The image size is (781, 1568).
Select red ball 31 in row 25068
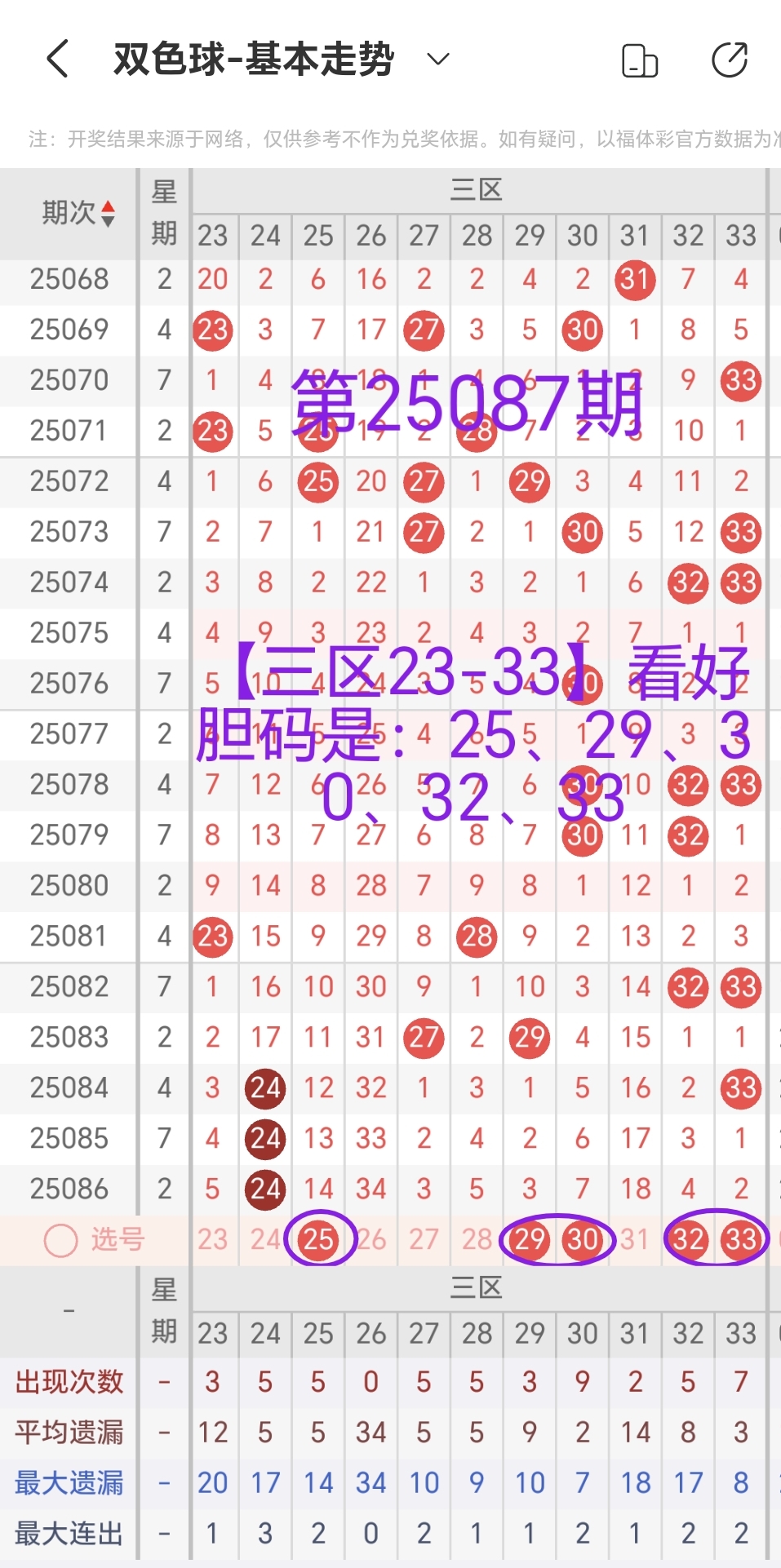(635, 280)
